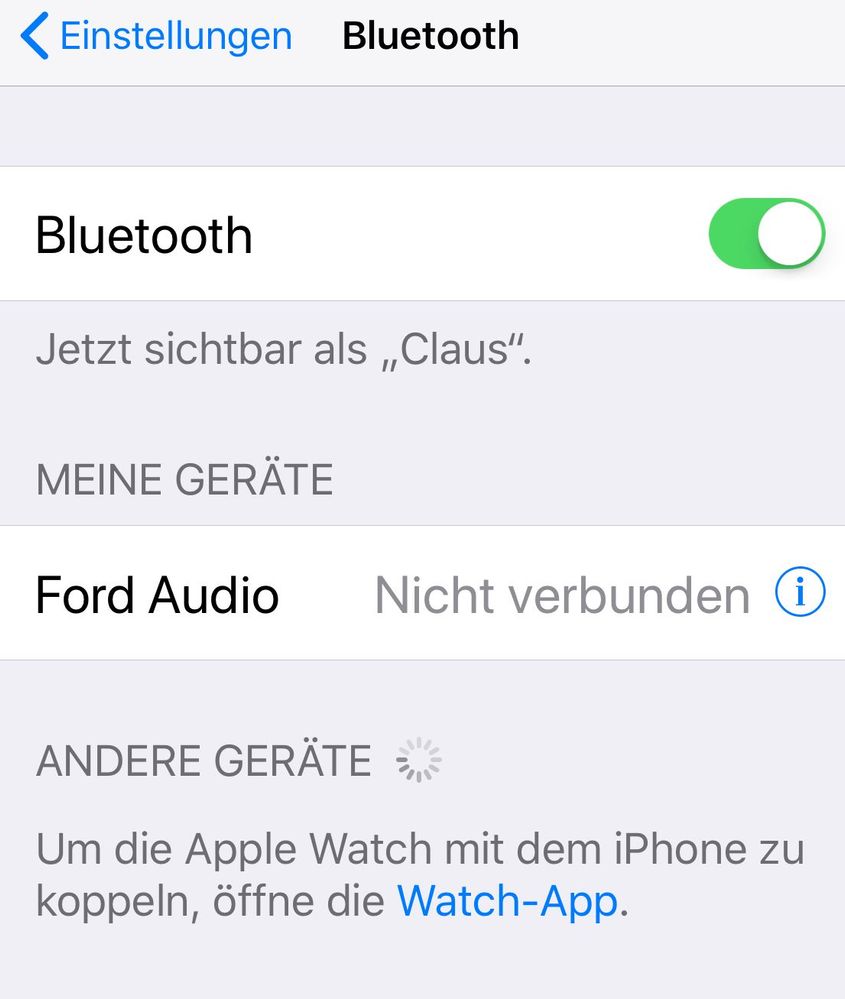Turn off the Bluetooth switch
This screenshot has width=845, height=999.
(766, 234)
